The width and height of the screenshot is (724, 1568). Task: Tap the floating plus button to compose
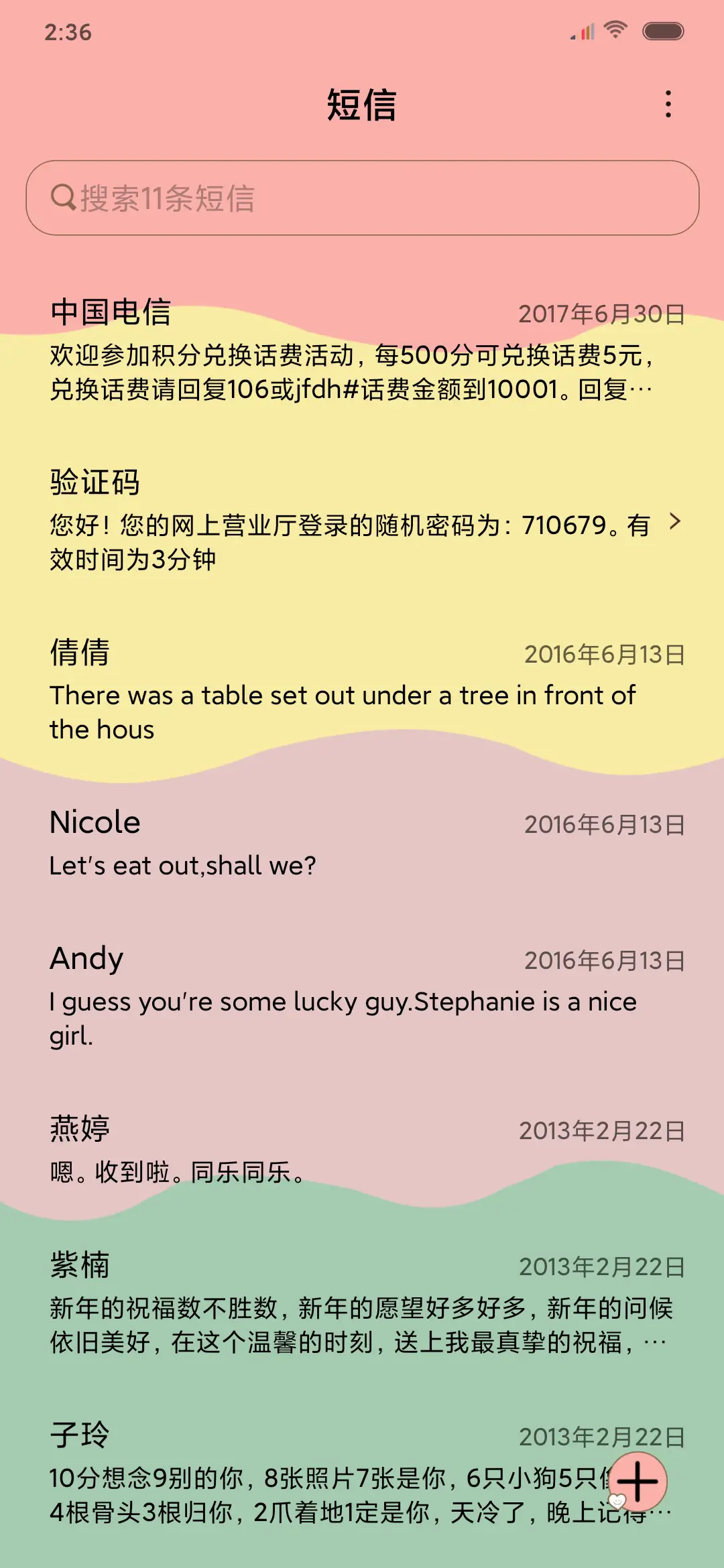[638, 1480]
